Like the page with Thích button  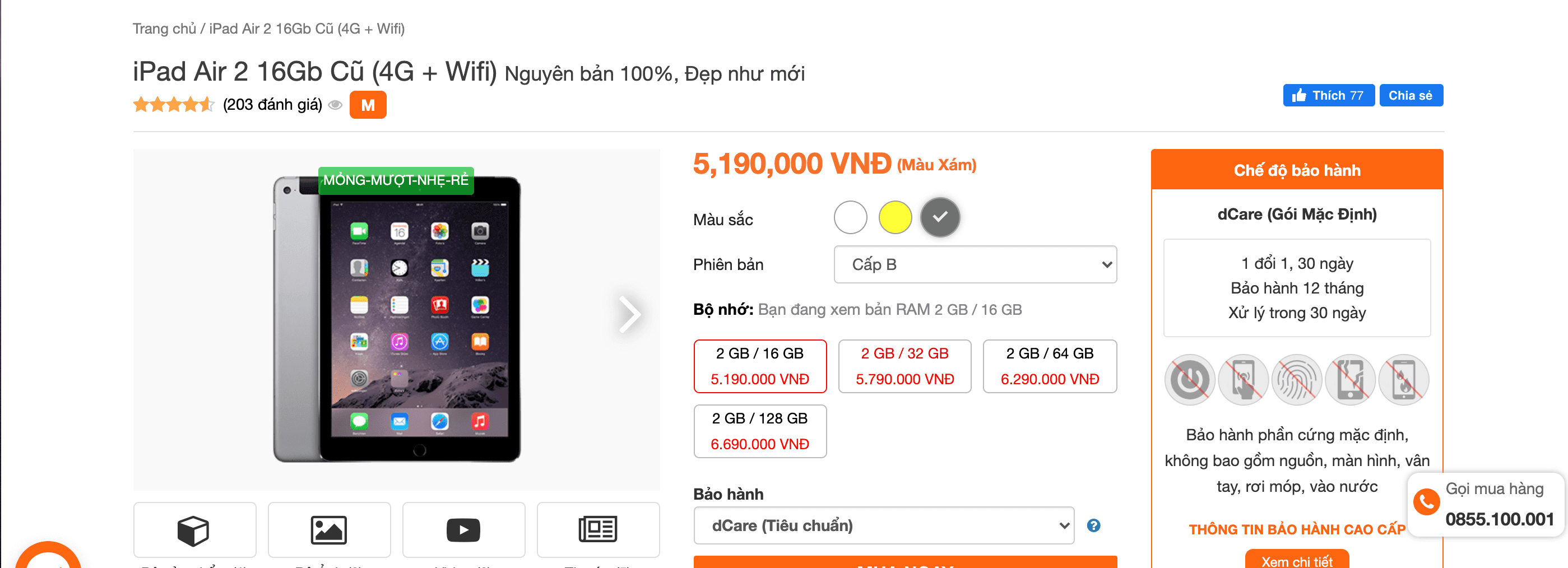point(1328,95)
